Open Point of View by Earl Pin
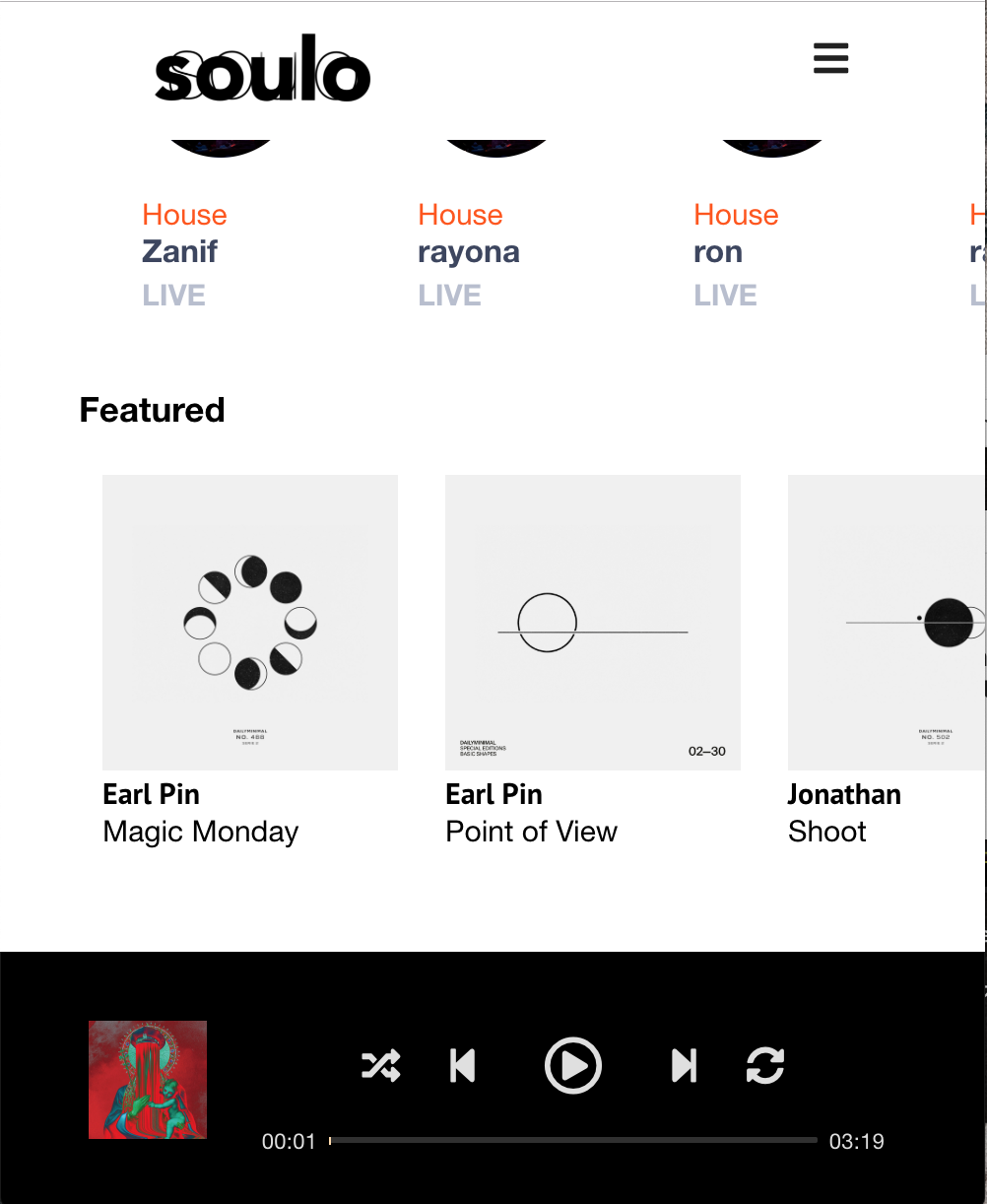This screenshot has width=987, height=1204. click(593, 623)
